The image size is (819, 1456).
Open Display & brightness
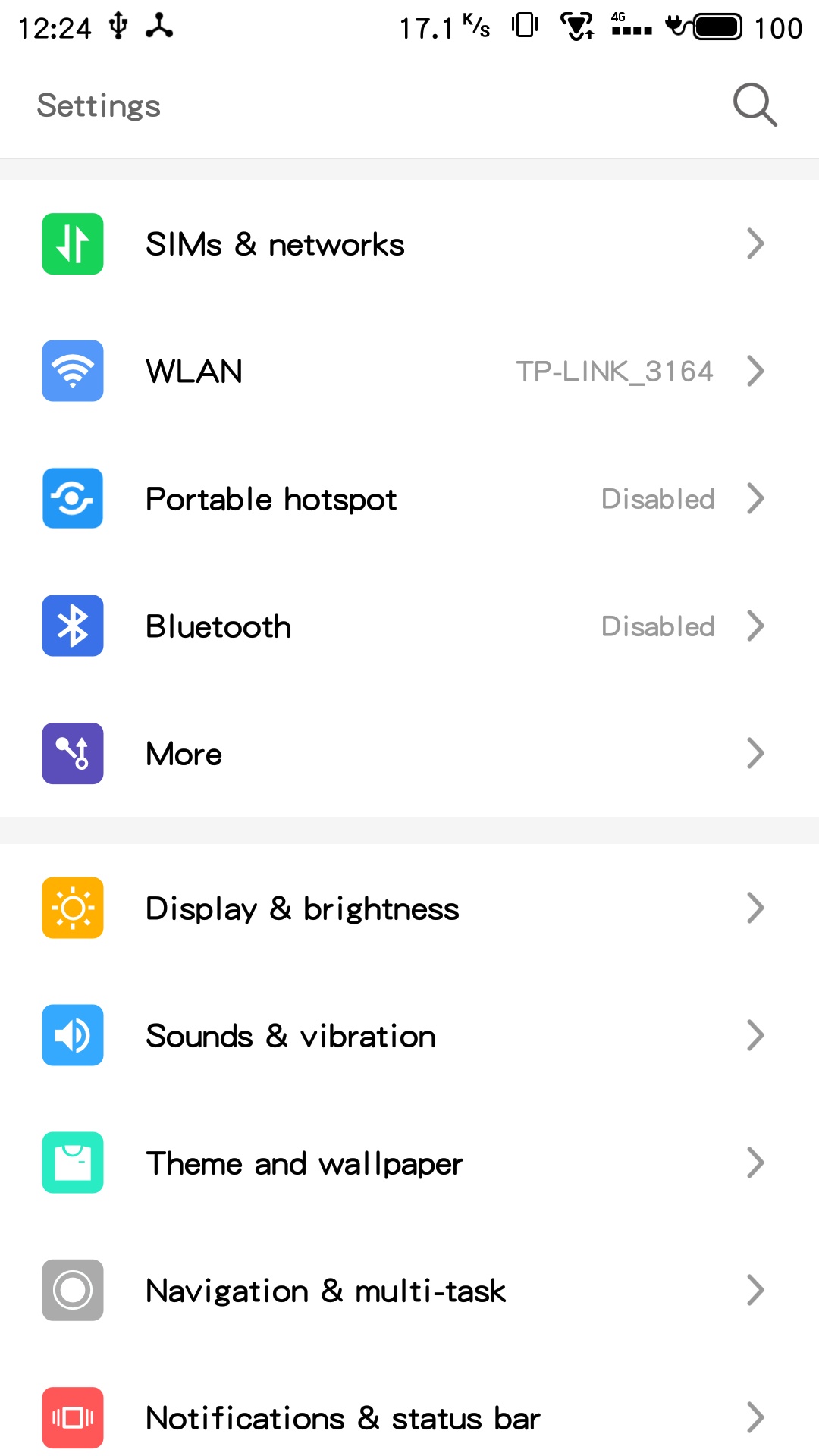coord(409,908)
